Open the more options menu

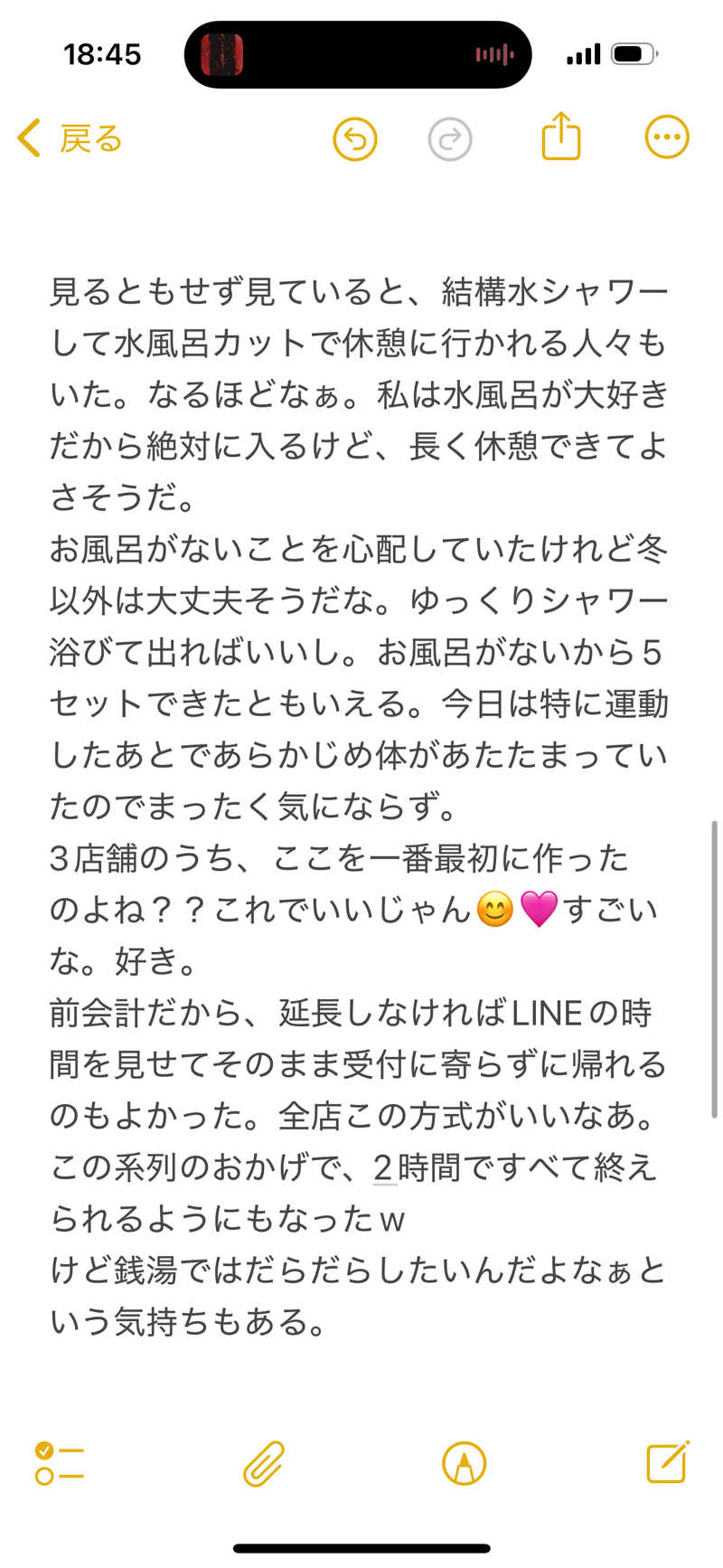click(667, 138)
